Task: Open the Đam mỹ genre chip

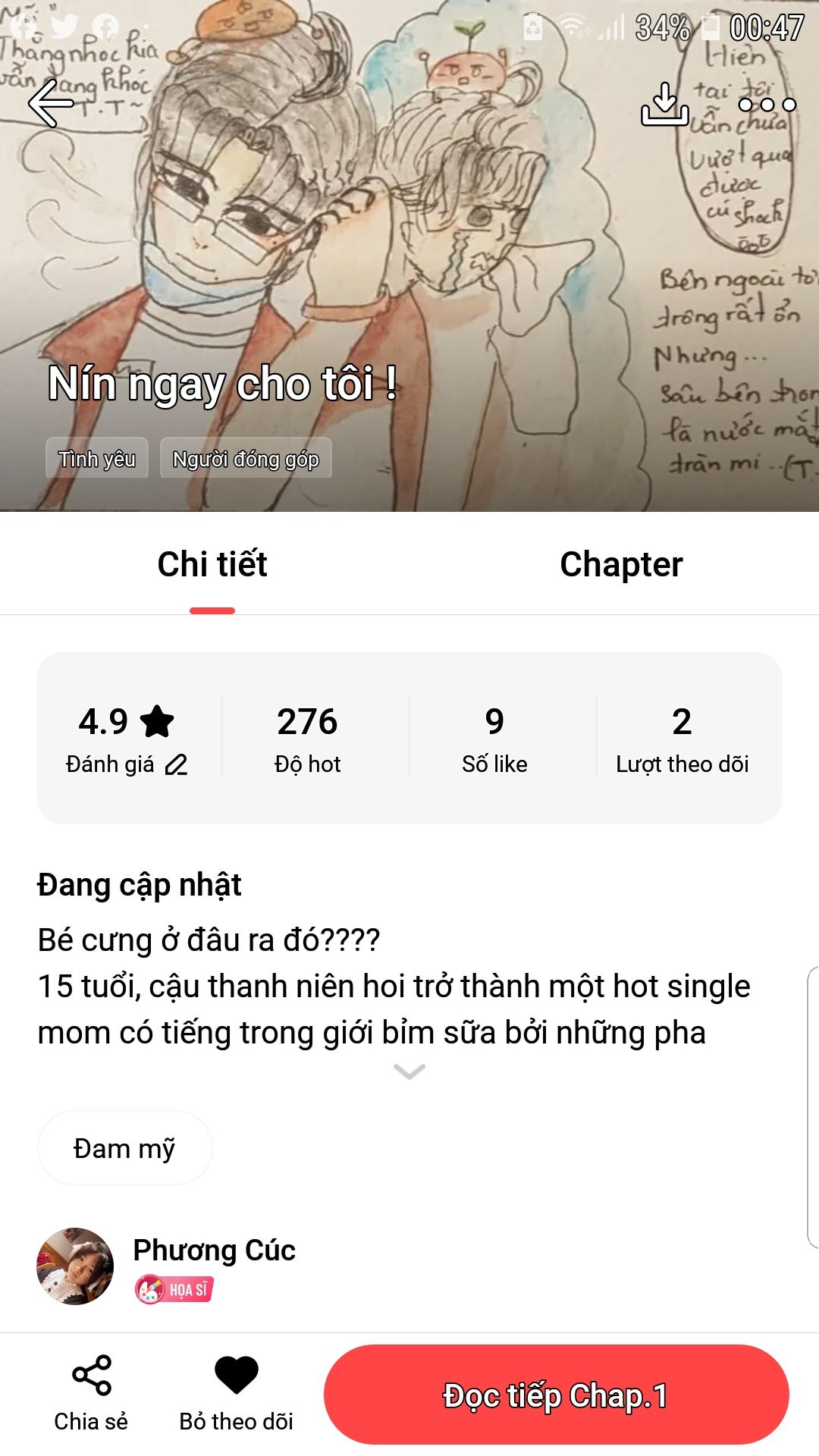Action: 124,1148
